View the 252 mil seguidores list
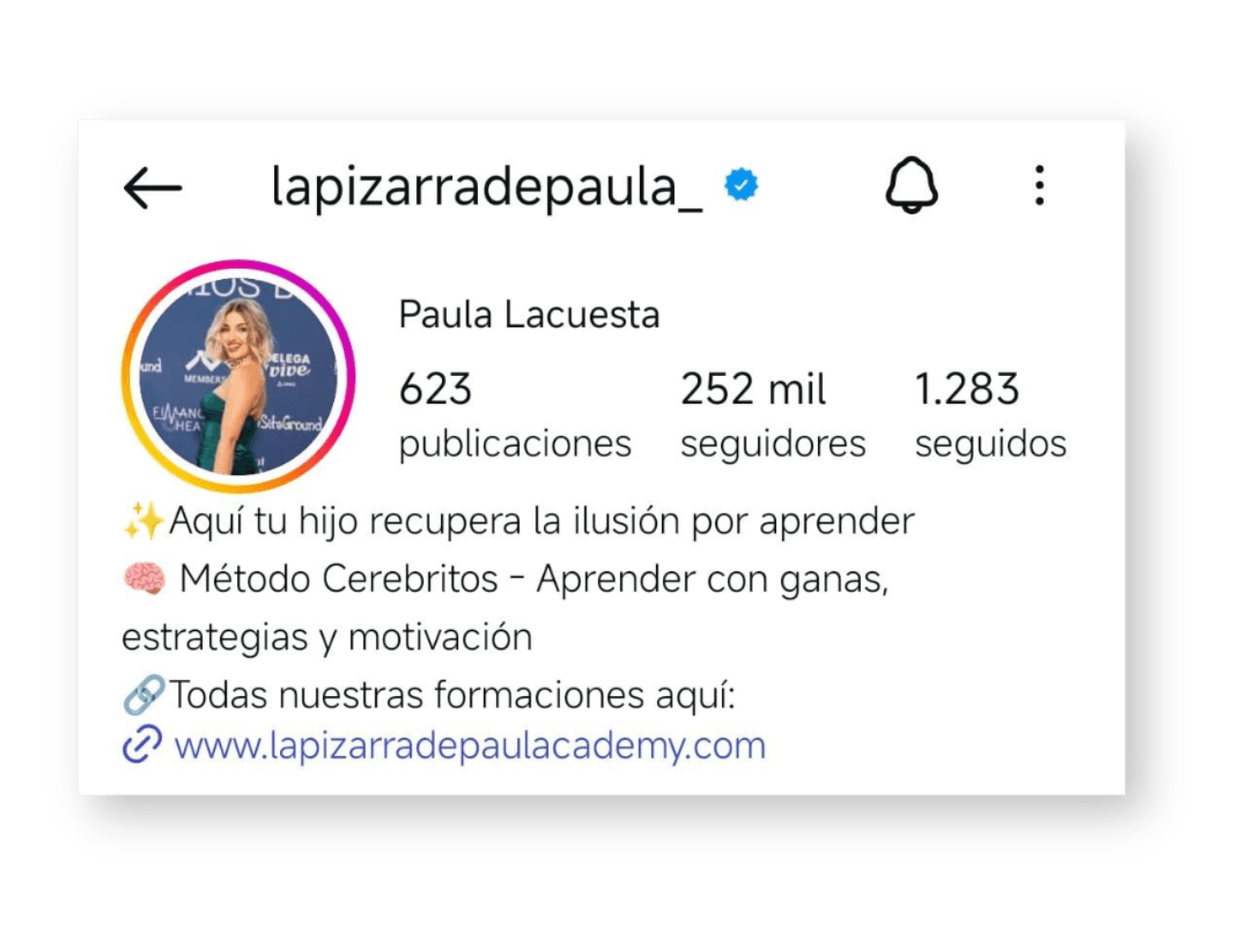The image size is (1238, 952). coord(772,415)
